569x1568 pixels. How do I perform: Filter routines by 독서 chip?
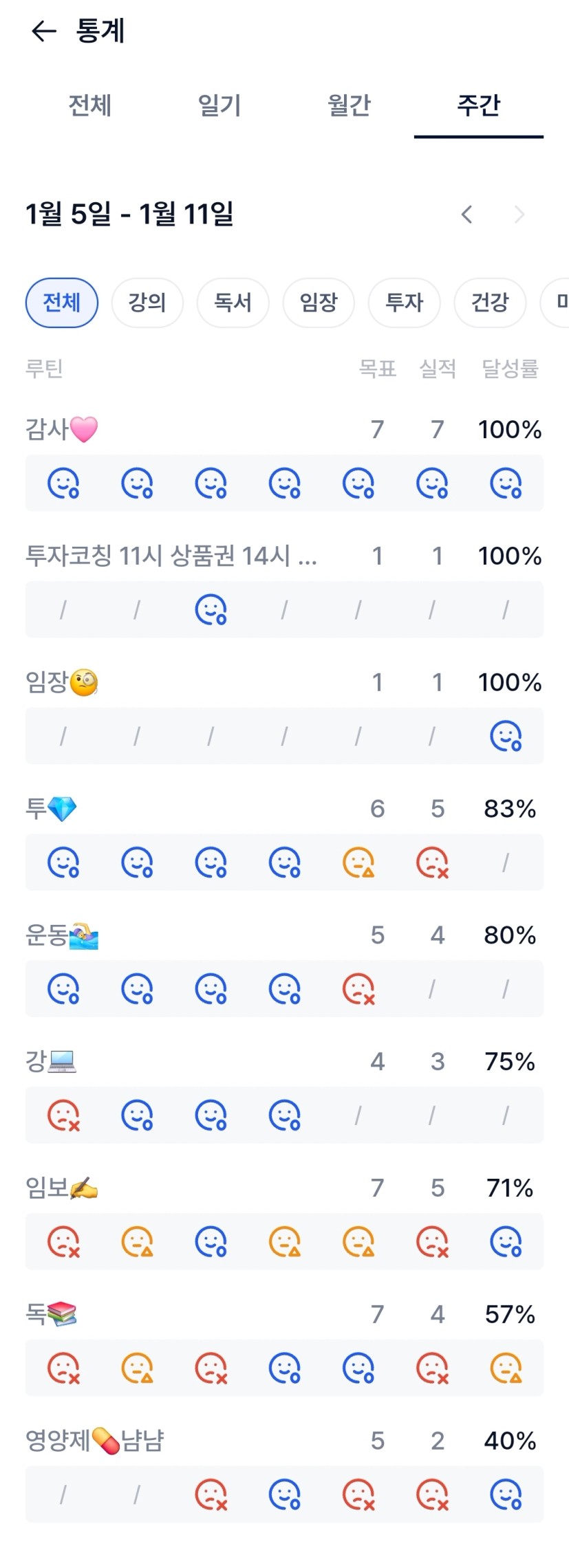[x=233, y=303]
